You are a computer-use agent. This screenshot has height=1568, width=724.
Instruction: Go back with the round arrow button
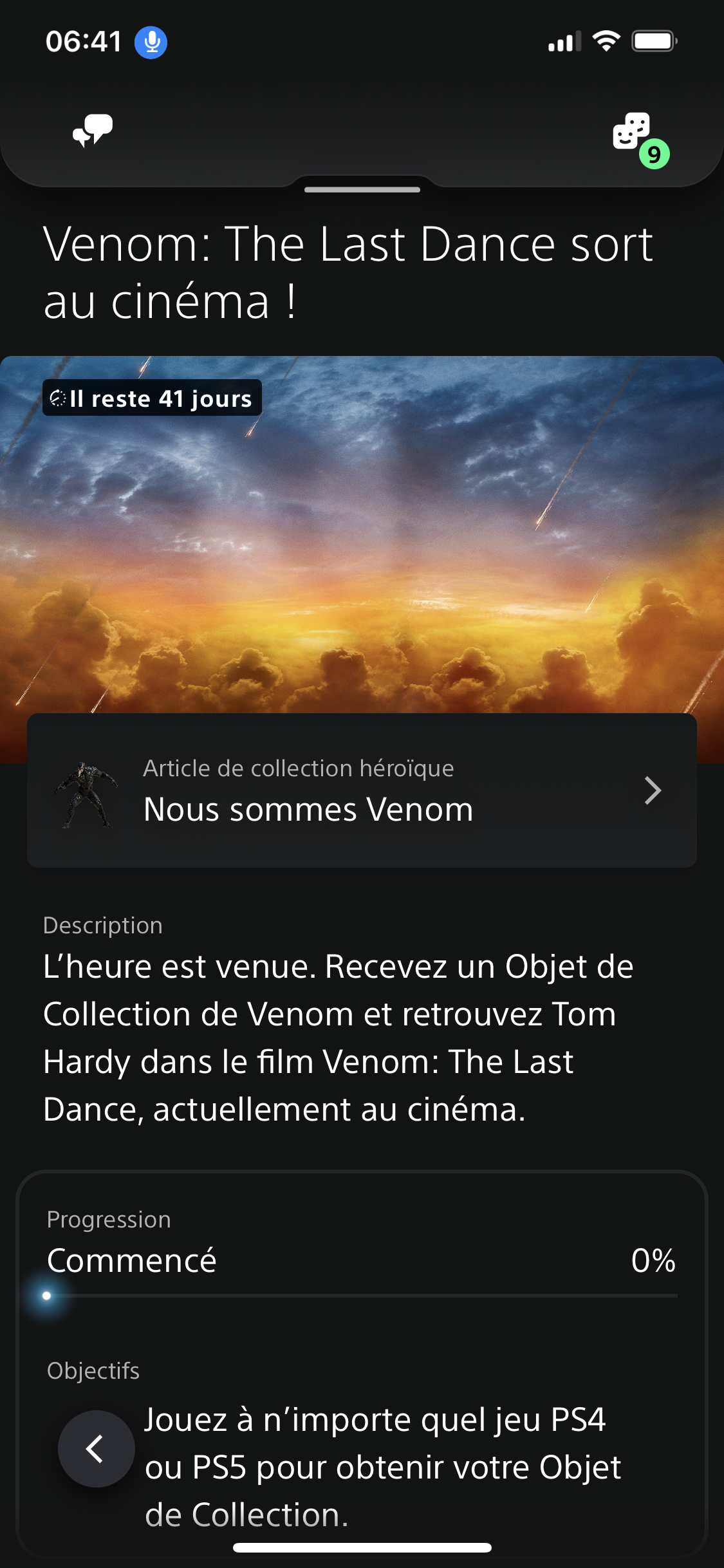(97, 1448)
